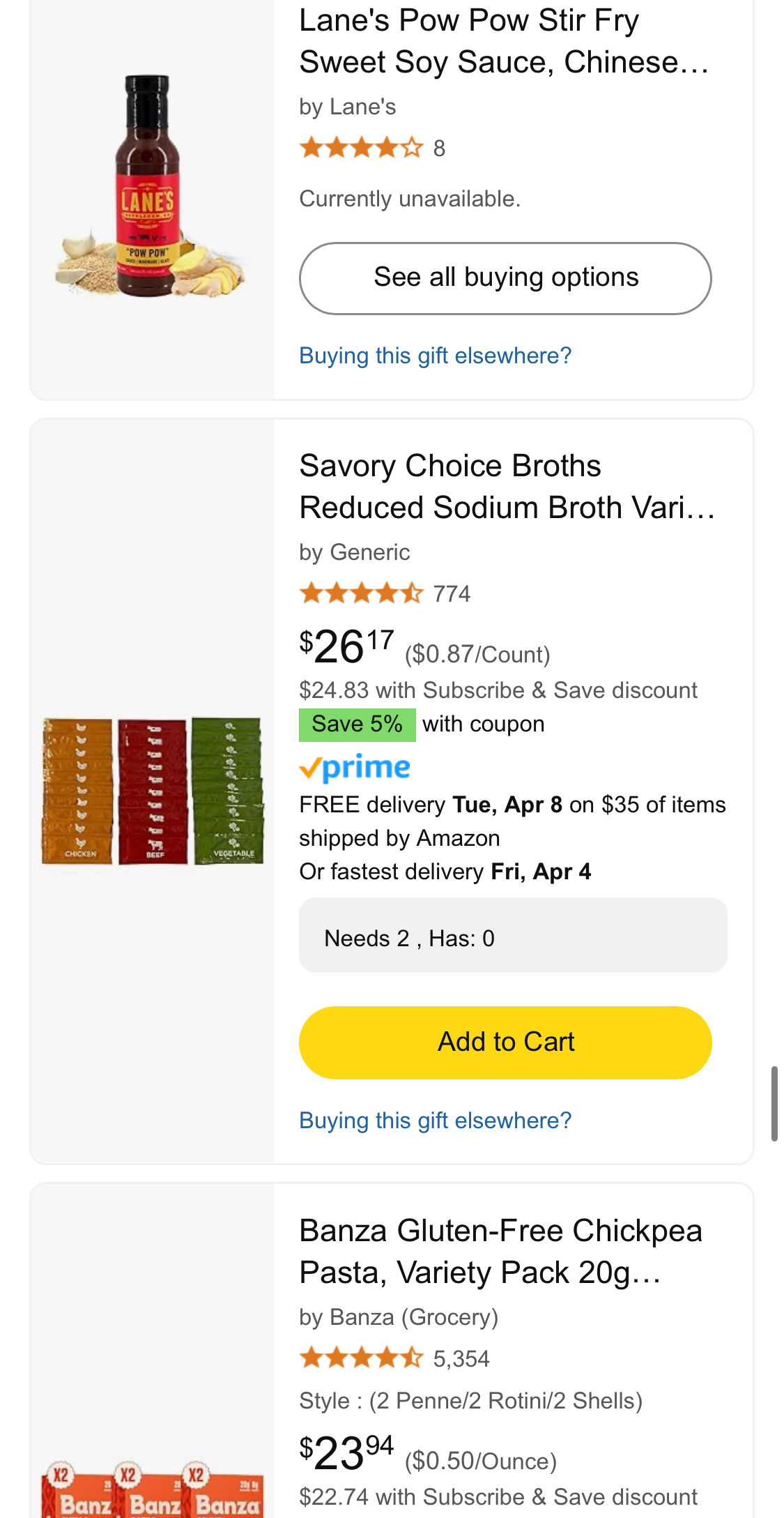The height and width of the screenshot is (1518, 784).
Task: Add Savory Choice Broths to cart
Action: click(505, 1042)
